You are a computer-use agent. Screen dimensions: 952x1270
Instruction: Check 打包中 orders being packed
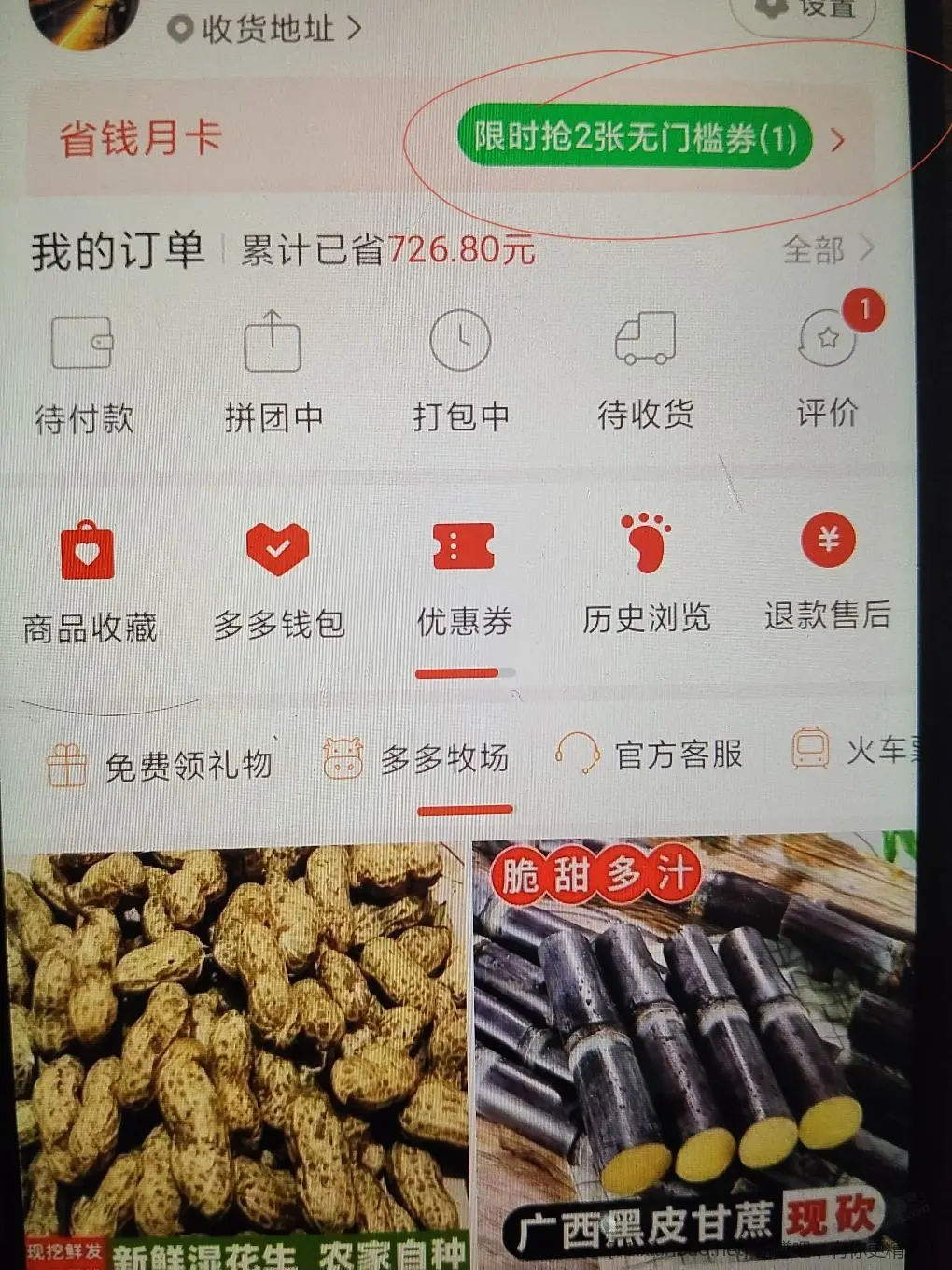point(461,372)
